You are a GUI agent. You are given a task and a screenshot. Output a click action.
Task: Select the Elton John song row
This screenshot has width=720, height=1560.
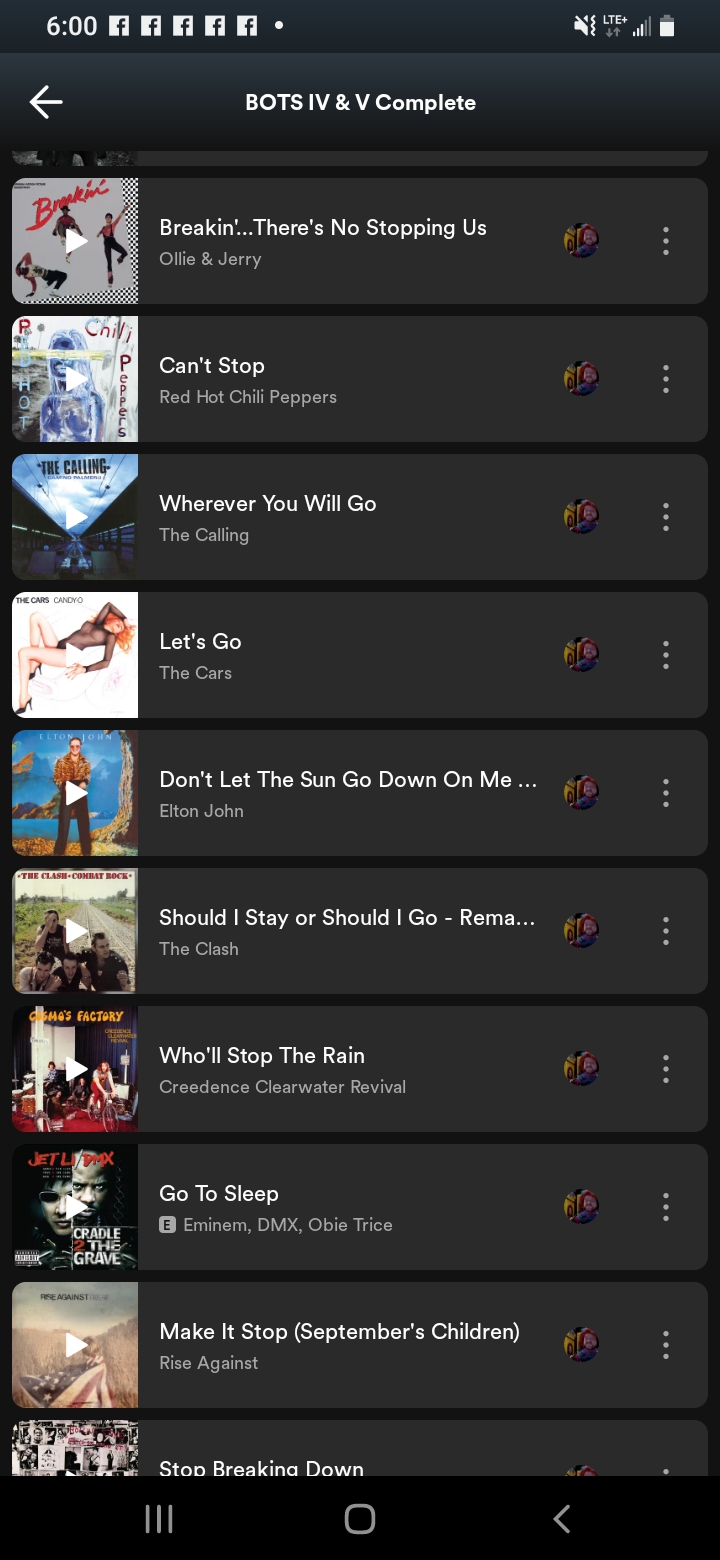347,793
